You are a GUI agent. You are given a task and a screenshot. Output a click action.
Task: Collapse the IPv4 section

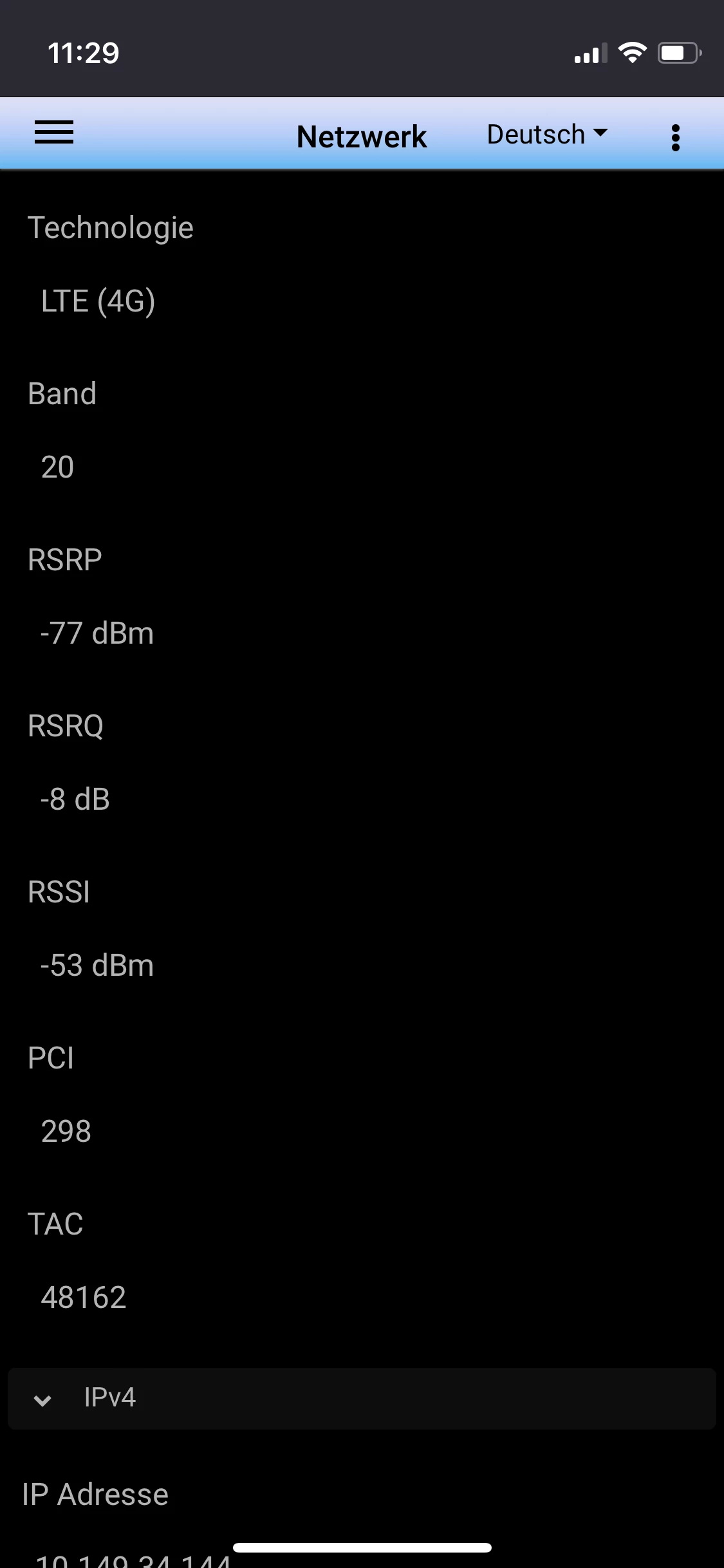(x=42, y=1400)
